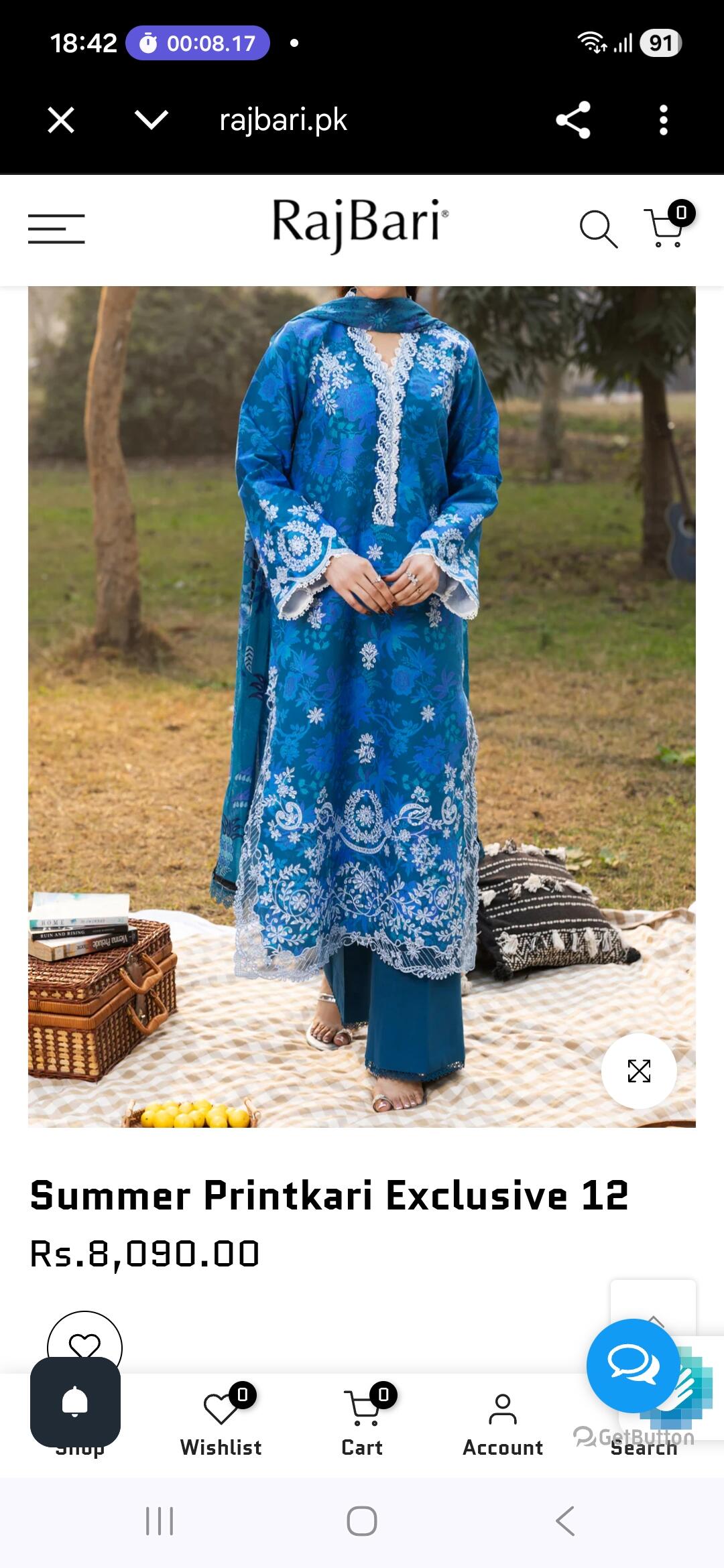The image size is (724, 1568).
Task: Open the browser overflow menu
Action: click(x=663, y=121)
